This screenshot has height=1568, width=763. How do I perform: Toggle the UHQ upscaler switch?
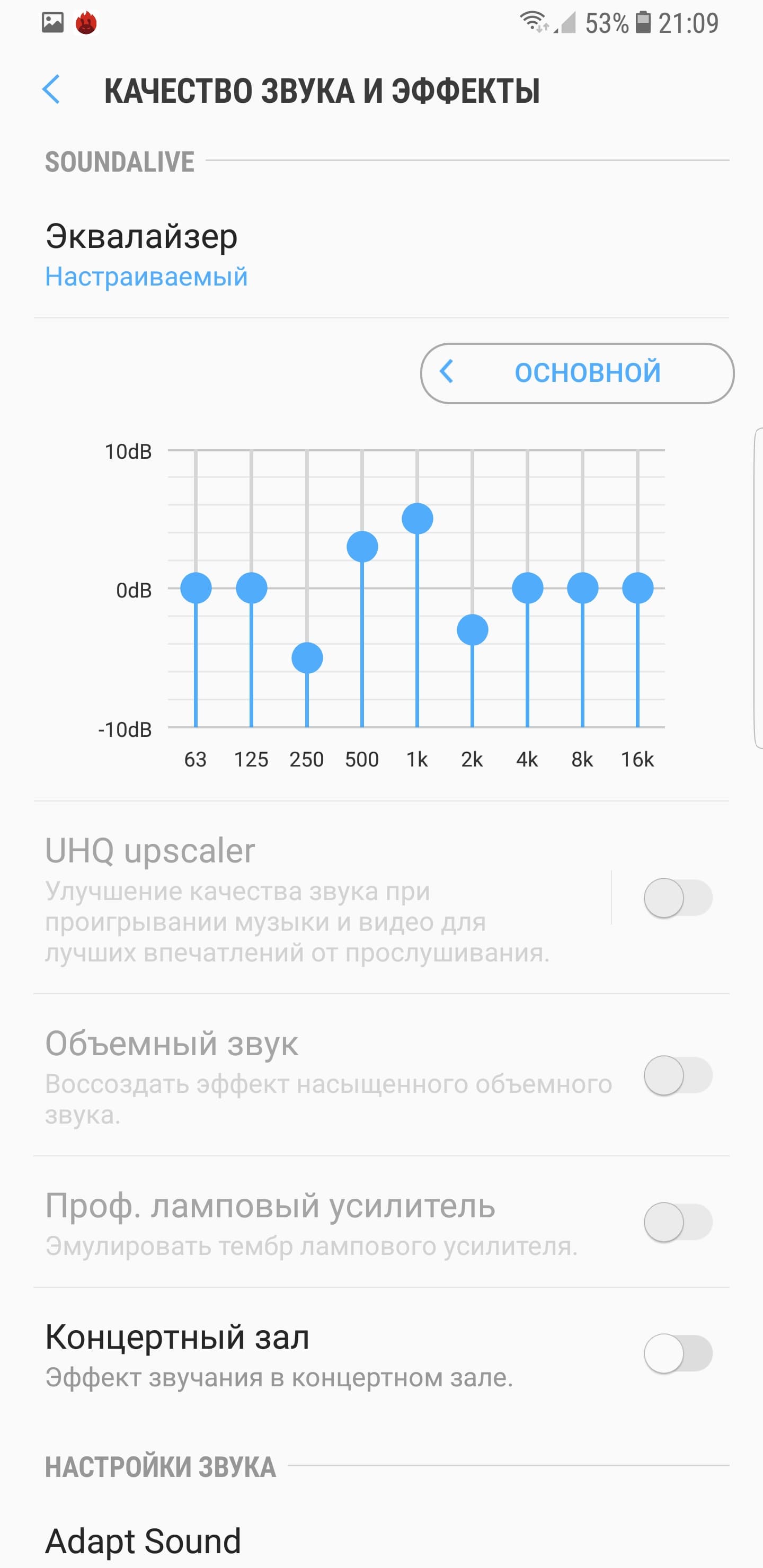678,898
